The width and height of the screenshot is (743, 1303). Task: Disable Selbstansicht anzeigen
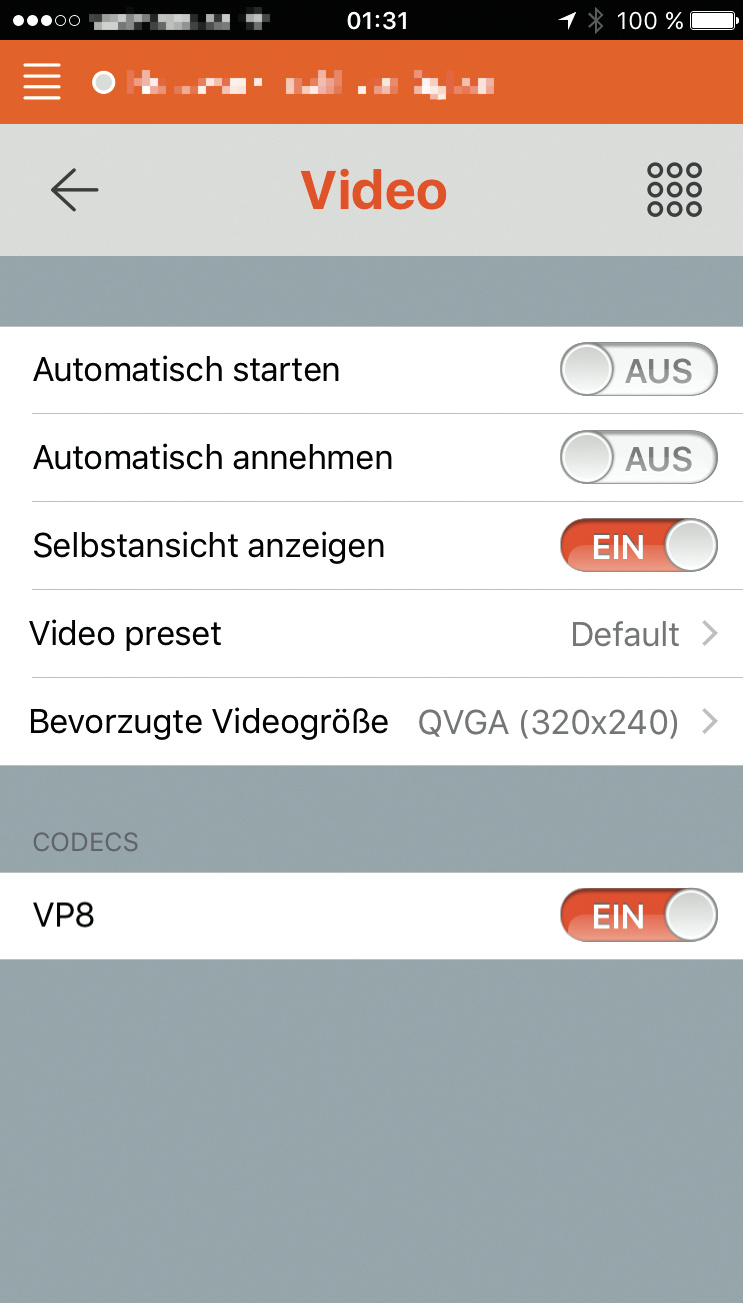pyautogui.click(x=638, y=547)
